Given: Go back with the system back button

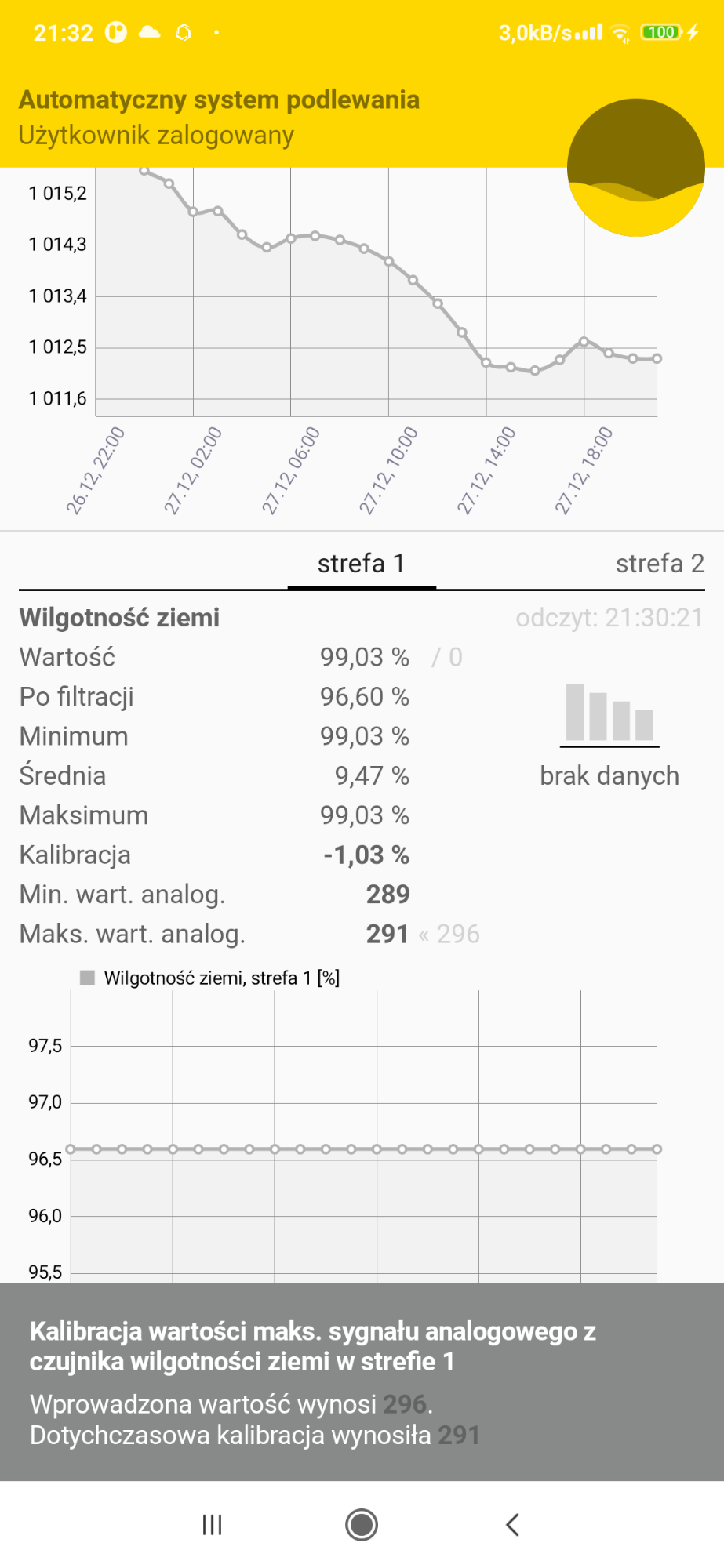Looking at the screenshot, I should pyautogui.click(x=512, y=1525).
